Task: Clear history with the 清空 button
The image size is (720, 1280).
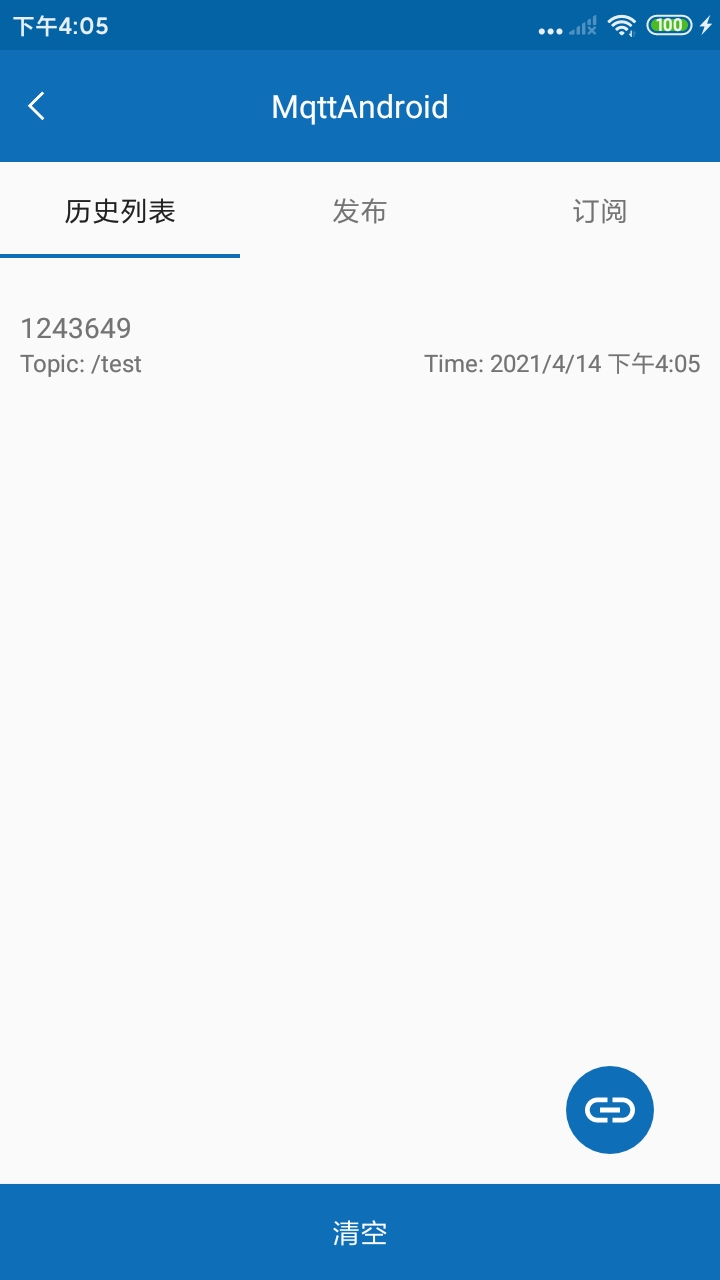Action: (x=360, y=1232)
